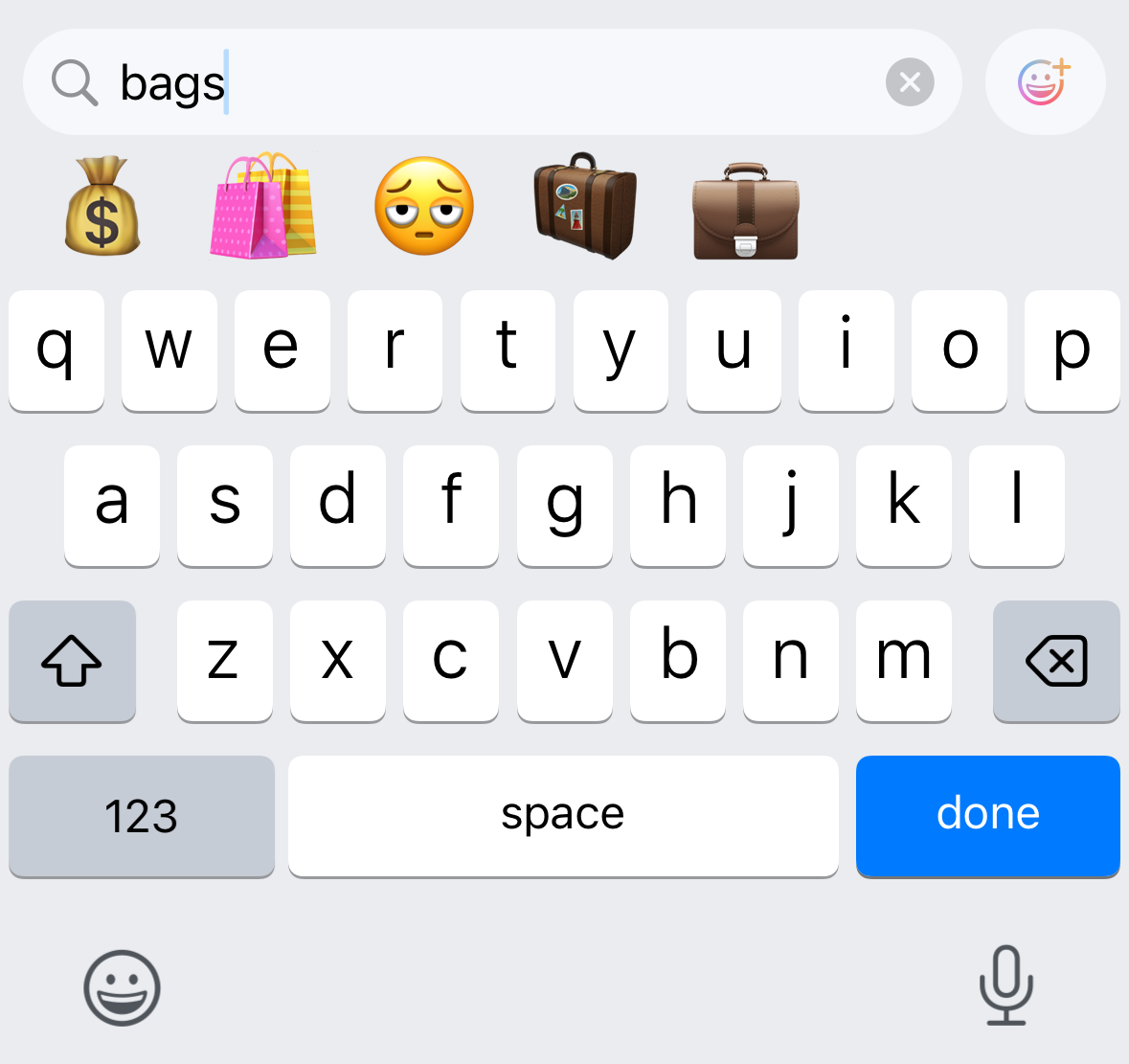This screenshot has width=1129, height=1064.
Task: Tap the emoji search field
Action: coord(492,82)
